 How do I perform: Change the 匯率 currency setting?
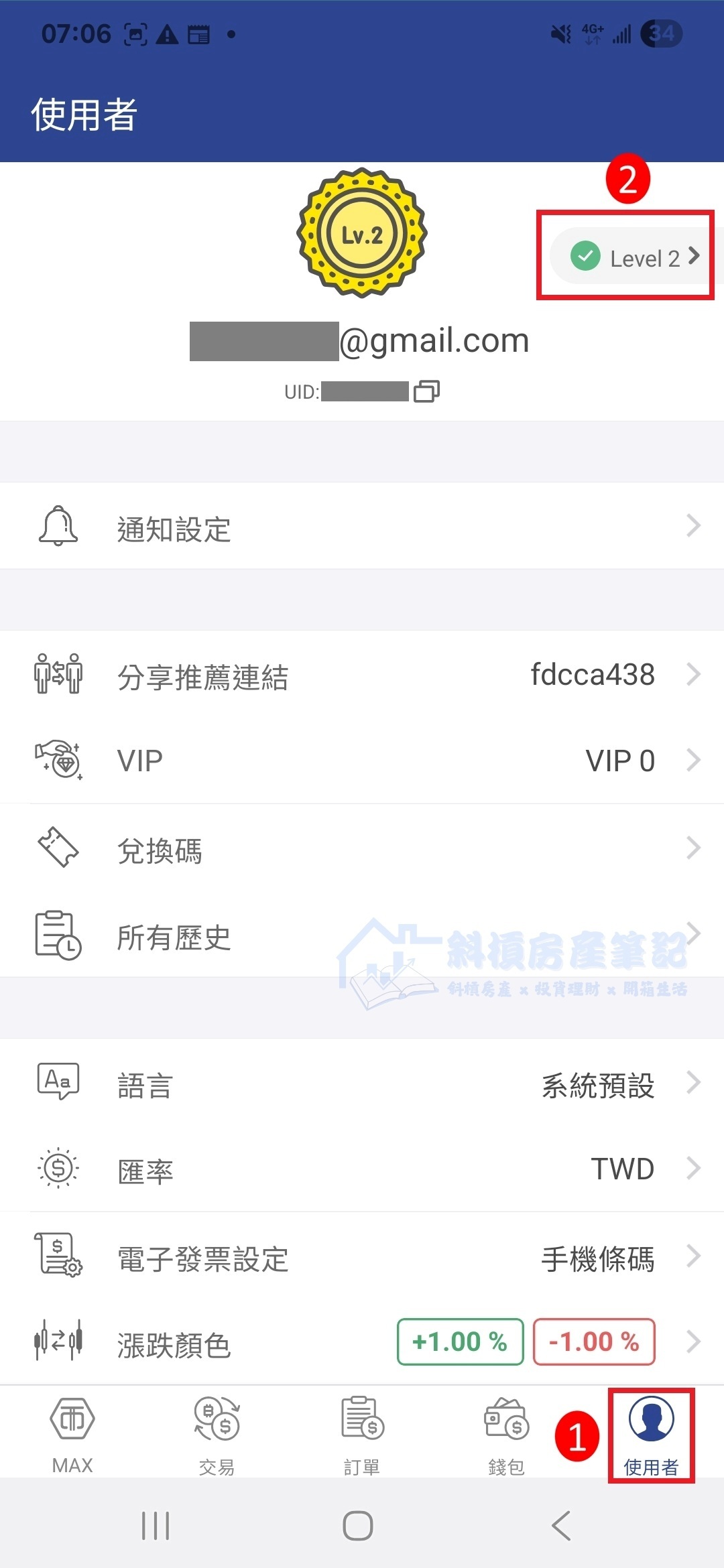click(x=362, y=1170)
